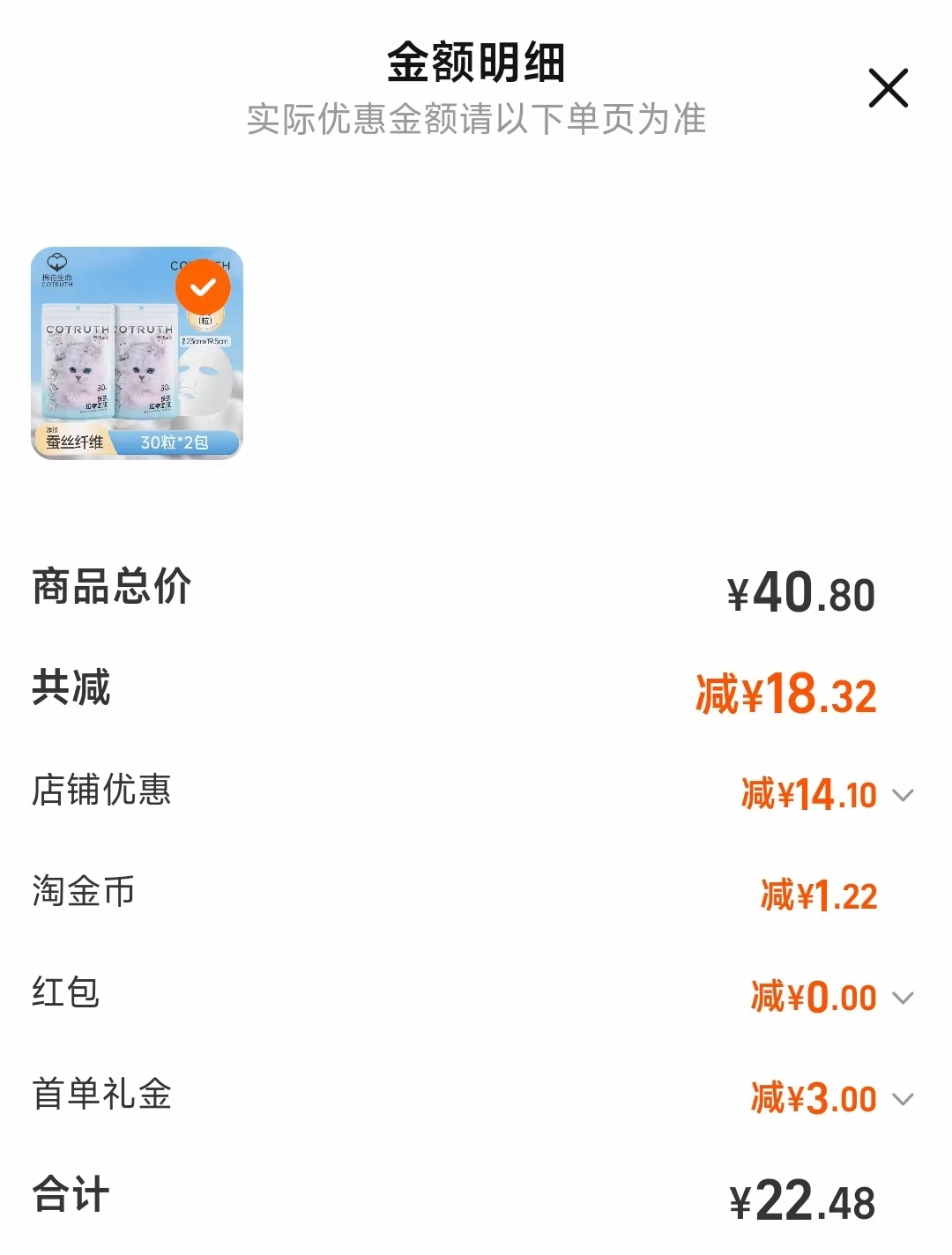
Task: Click the 共减 total discount amount ¥18.32
Action: [x=785, y=694]
